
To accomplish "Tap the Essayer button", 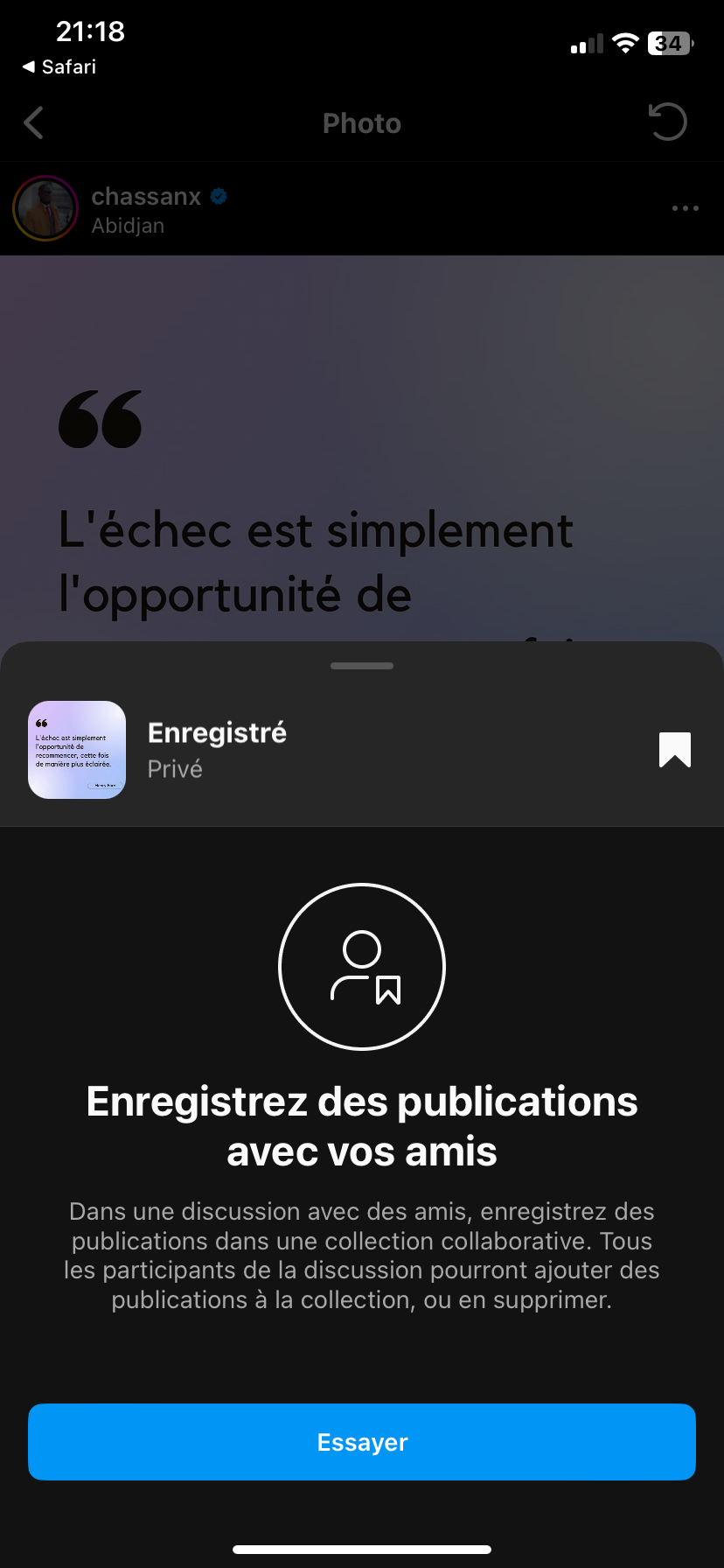I will pyautogui.click(x=362, y=1442).
